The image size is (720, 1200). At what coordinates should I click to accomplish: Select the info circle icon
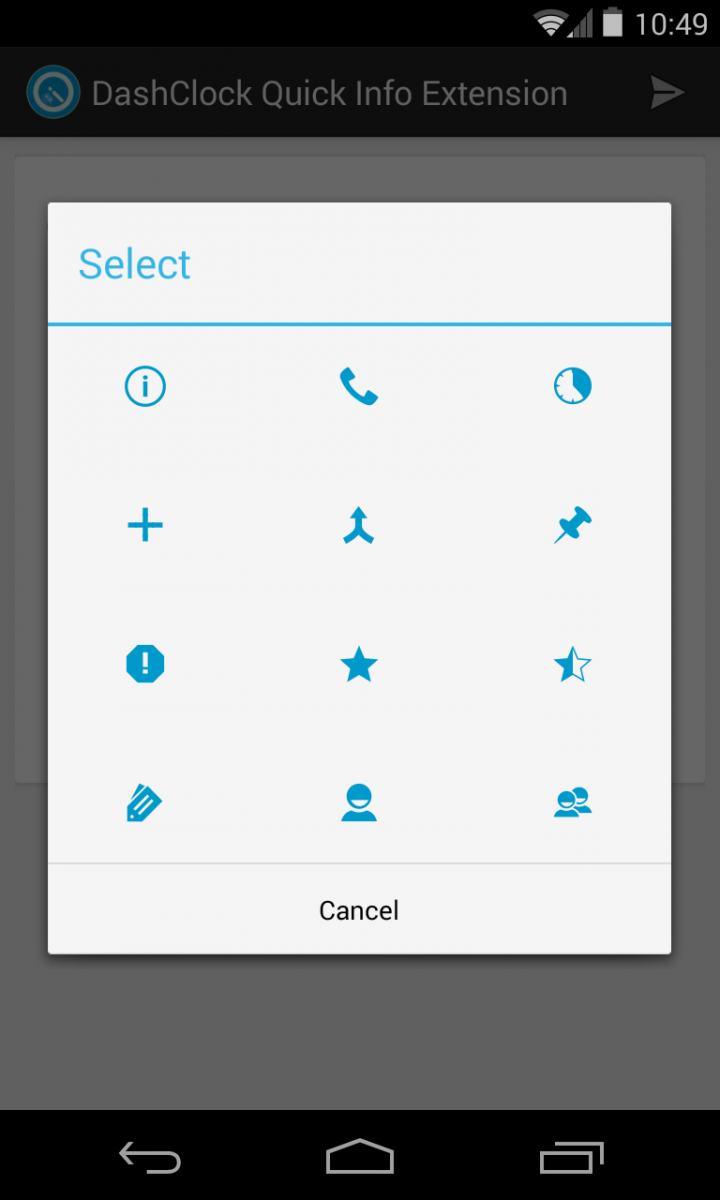(145, 386)
